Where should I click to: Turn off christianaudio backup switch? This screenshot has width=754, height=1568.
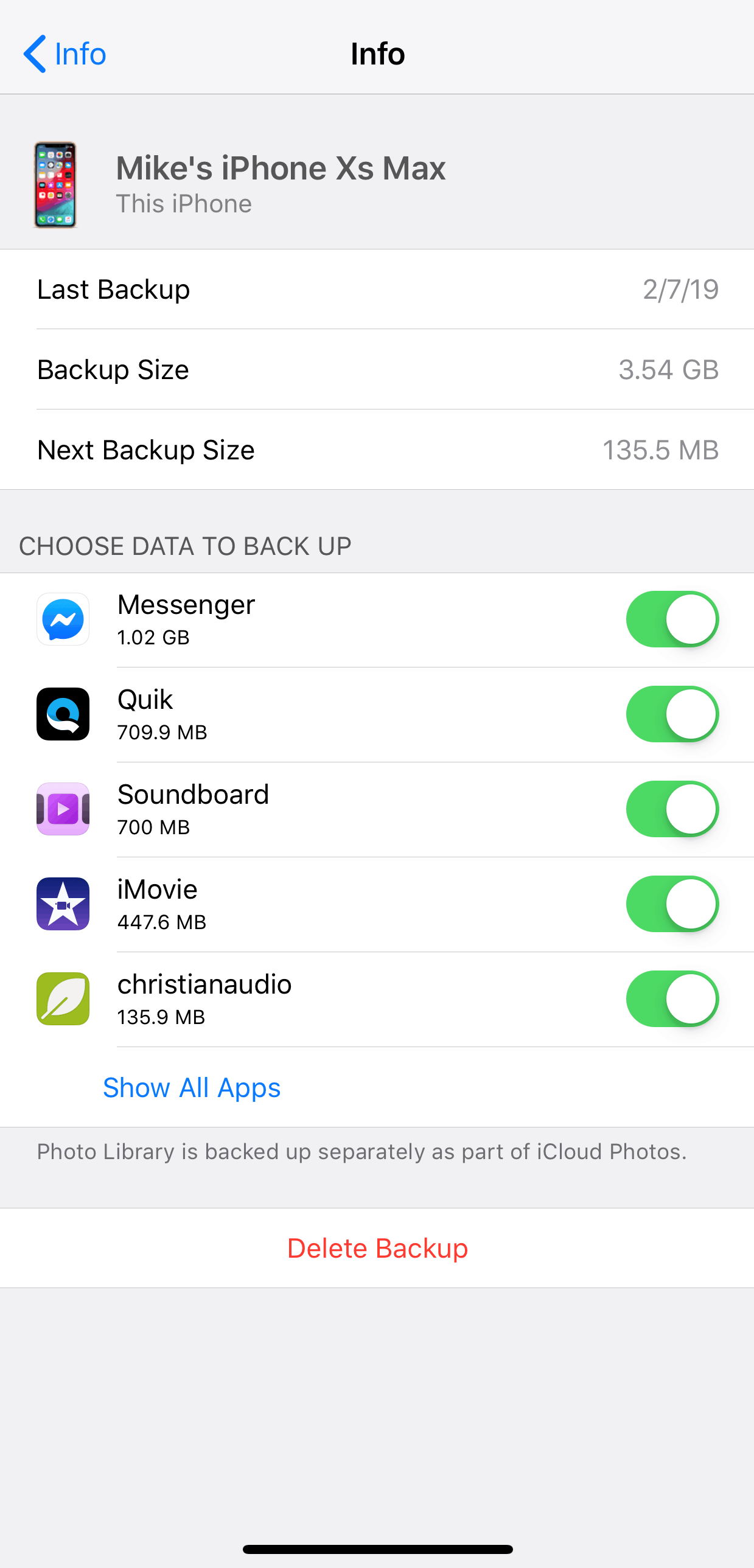point(672,999)
